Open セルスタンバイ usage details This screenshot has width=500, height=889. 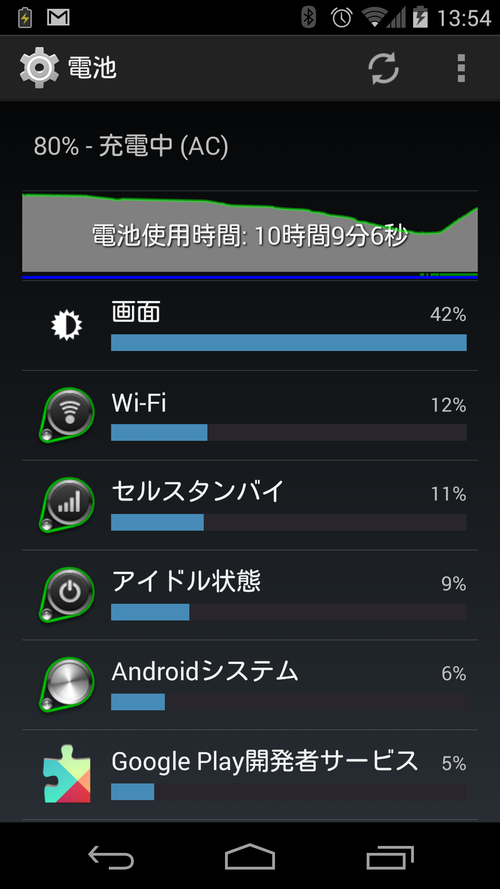(x=249, y=505)
